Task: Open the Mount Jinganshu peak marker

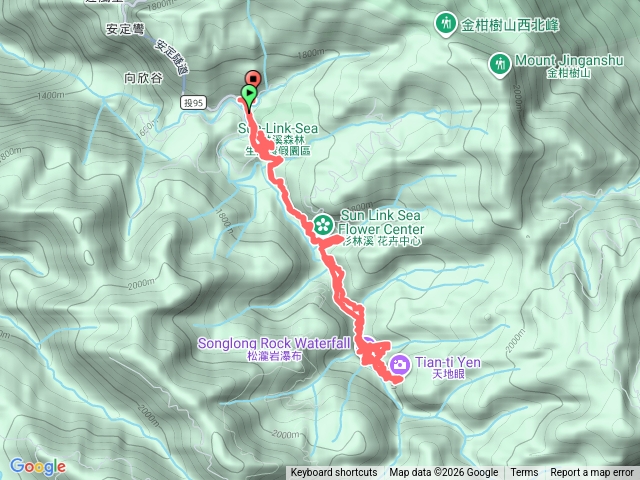Action: point(498,65)
